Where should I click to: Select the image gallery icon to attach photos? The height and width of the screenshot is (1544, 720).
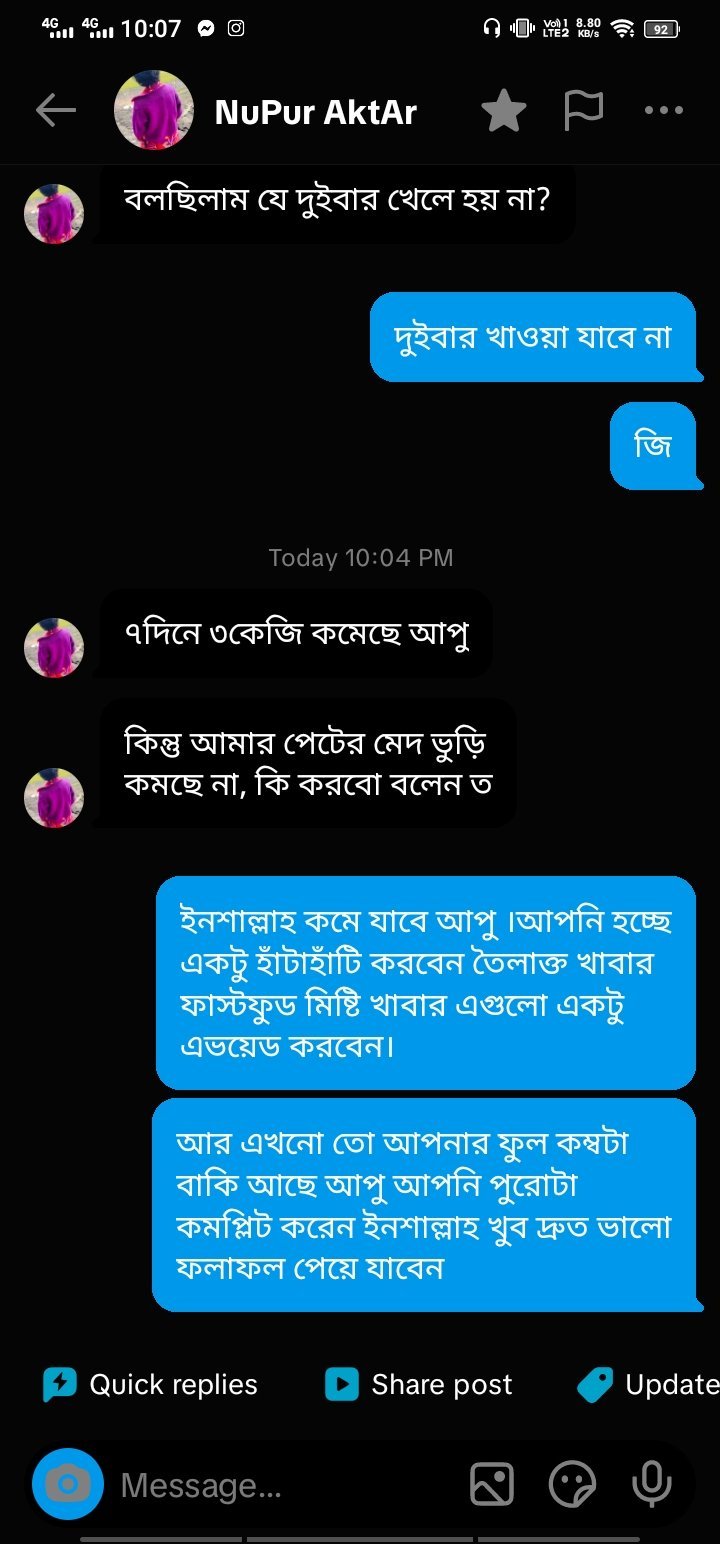pyautogui.click(x=494, y=1485)
